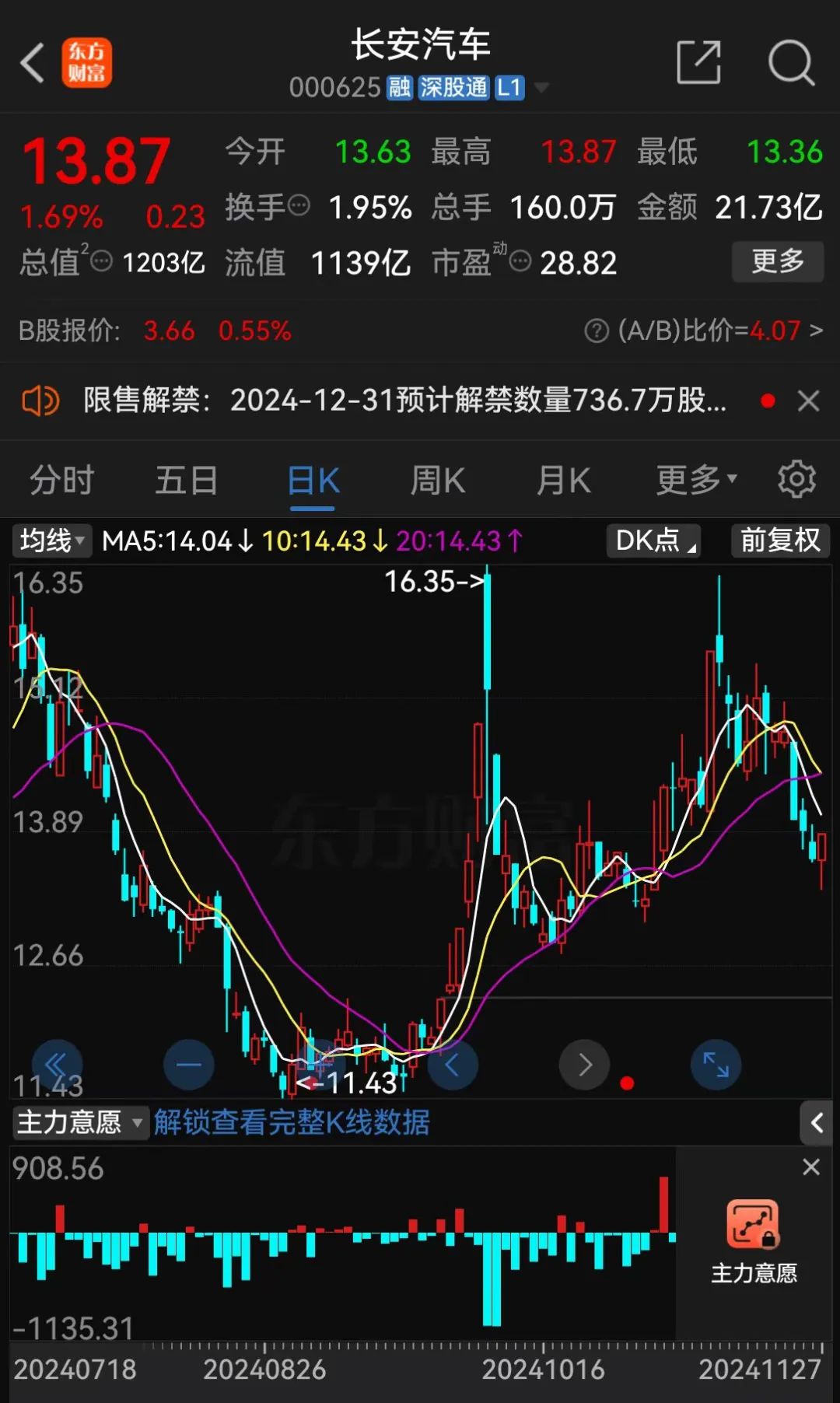This screenshot has width=840, height=1403.
Task: Switch to the 五日 chart tab
Action: (x=187, y=480)
